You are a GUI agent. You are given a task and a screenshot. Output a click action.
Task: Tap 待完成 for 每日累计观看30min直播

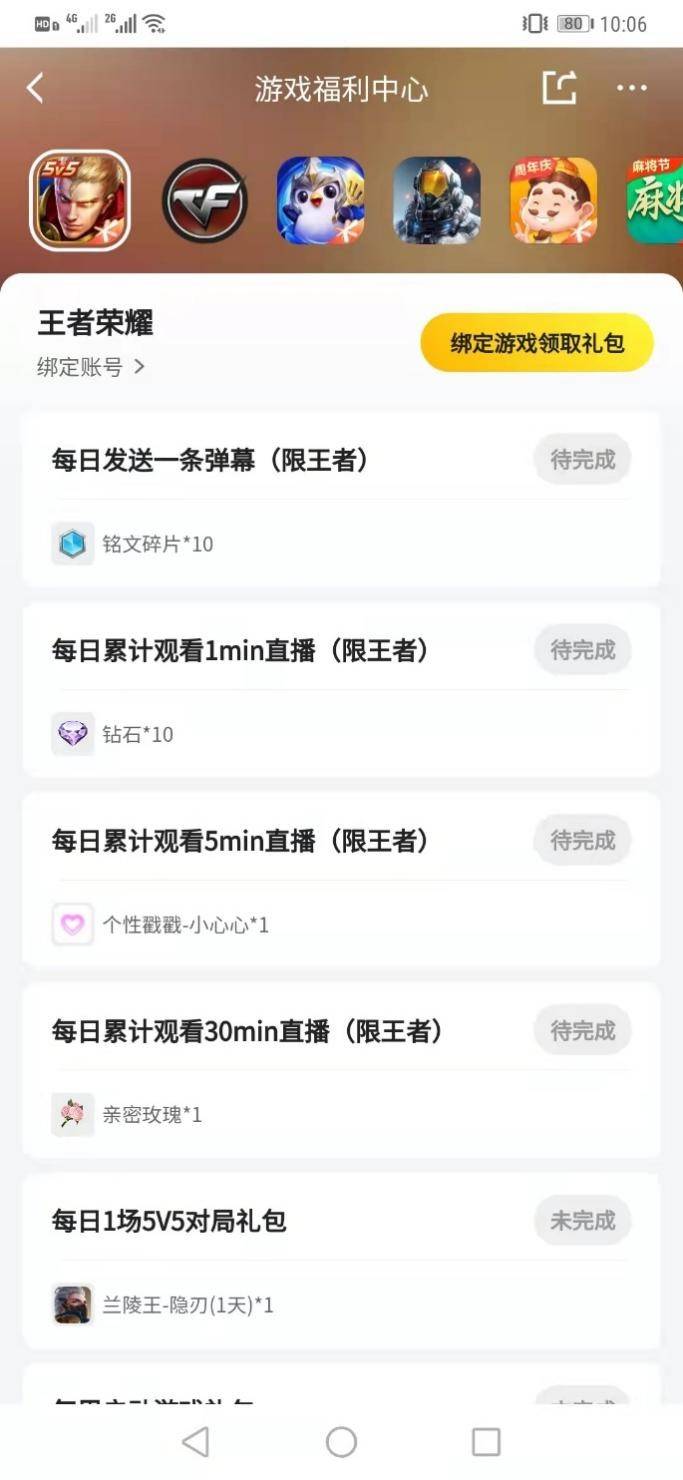coord(582,1031)
